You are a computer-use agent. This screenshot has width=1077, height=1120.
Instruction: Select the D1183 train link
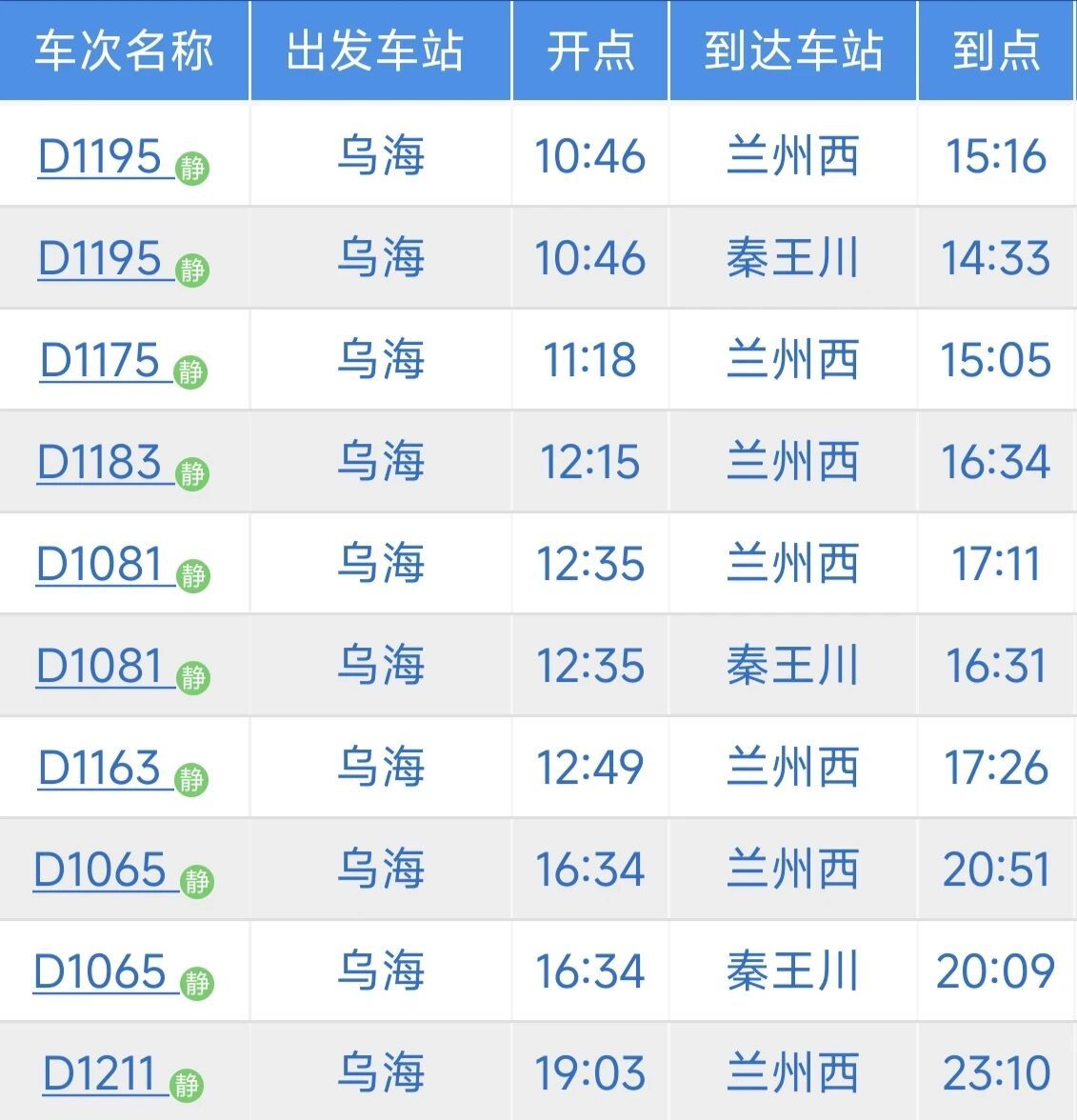pyautogui.click(x=100, y=462)
